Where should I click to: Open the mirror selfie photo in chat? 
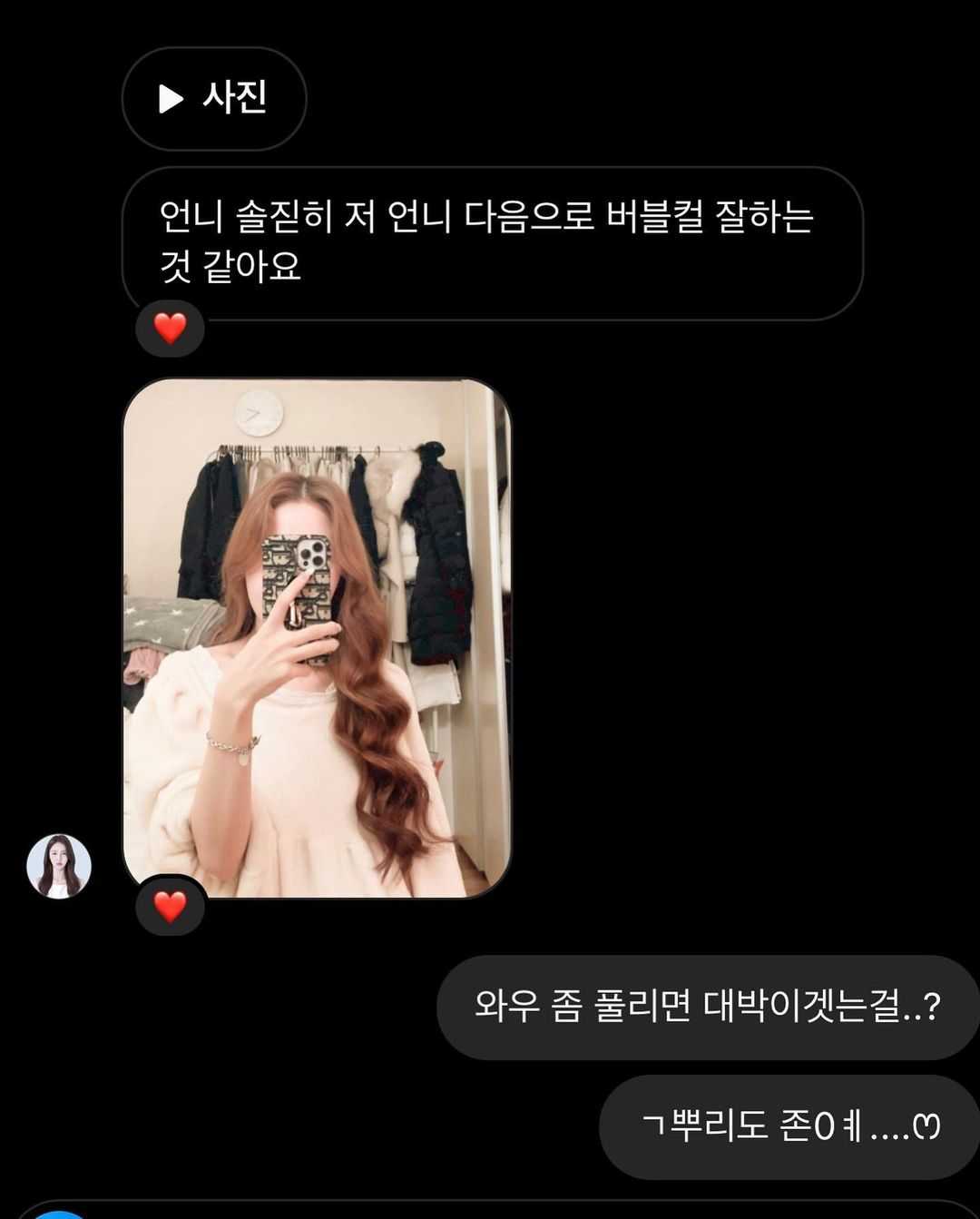tap(317, 637)
